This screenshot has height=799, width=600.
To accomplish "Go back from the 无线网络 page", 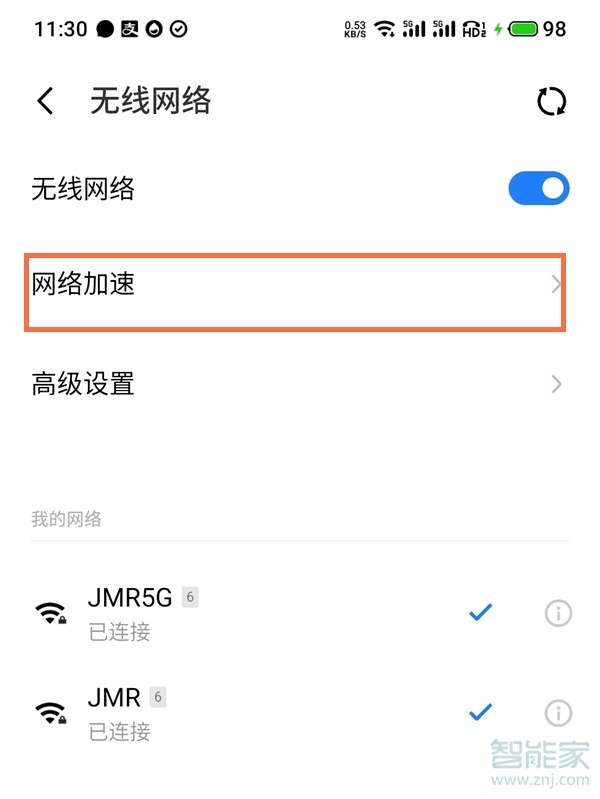I will (45, 101).
